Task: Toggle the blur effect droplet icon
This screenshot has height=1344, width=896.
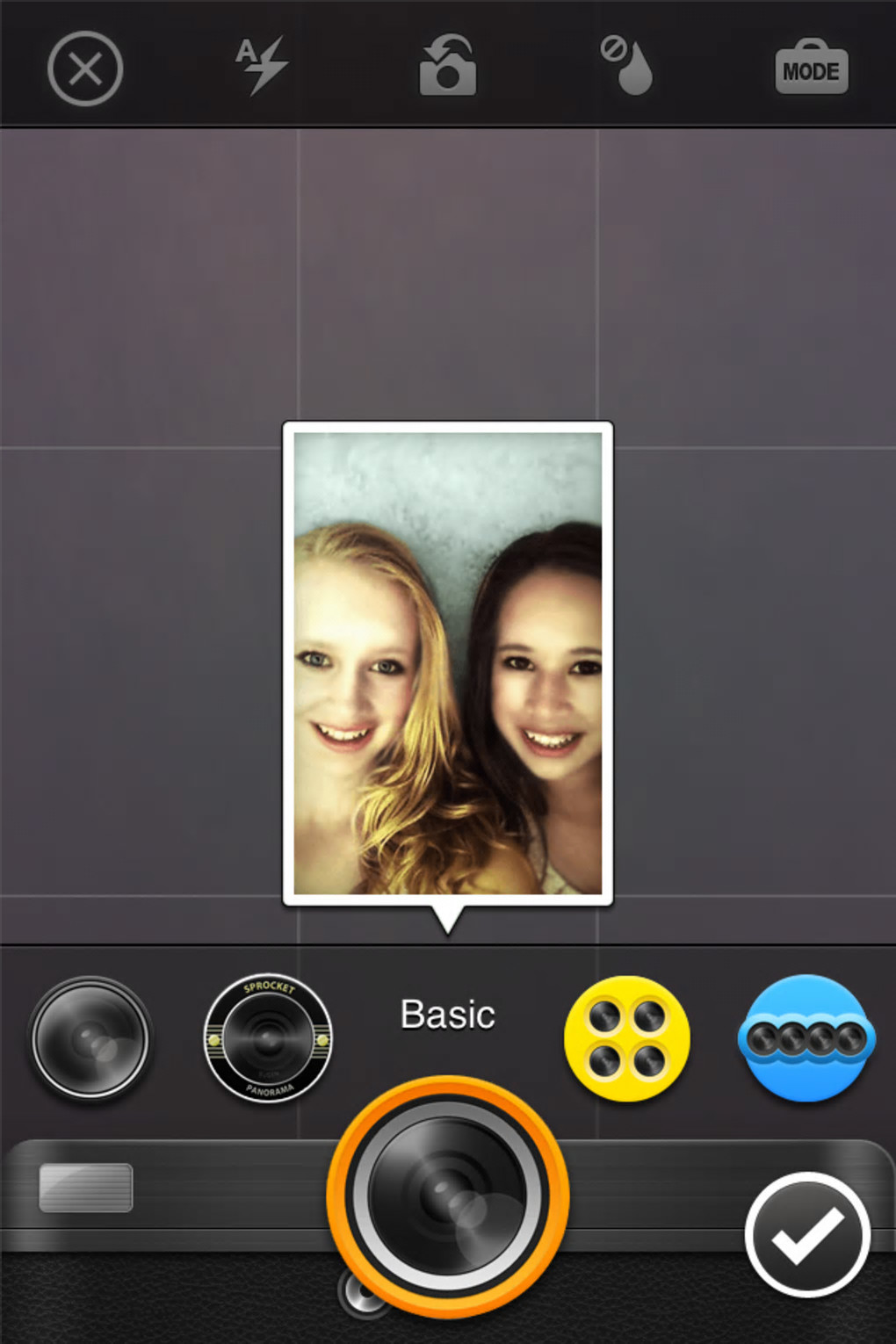Action: (627, 66)
